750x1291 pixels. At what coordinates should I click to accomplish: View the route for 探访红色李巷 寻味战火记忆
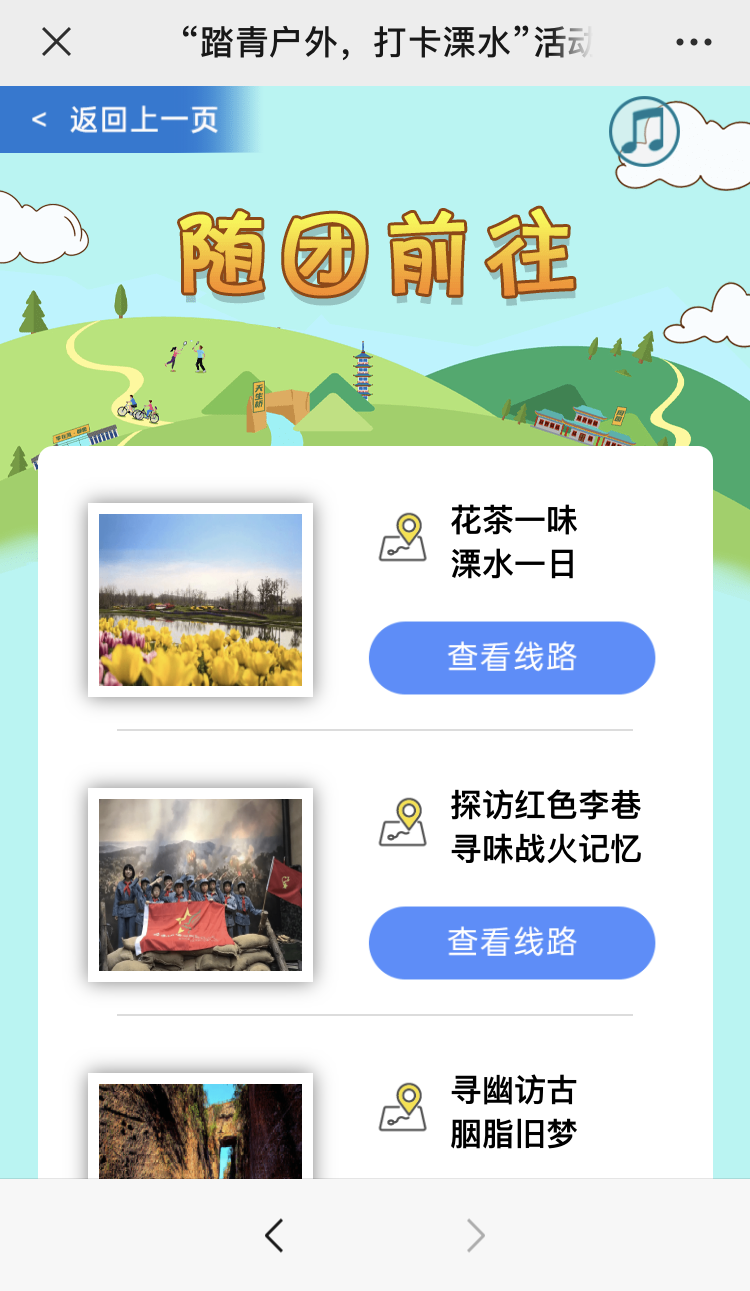(x=512, y=942)
